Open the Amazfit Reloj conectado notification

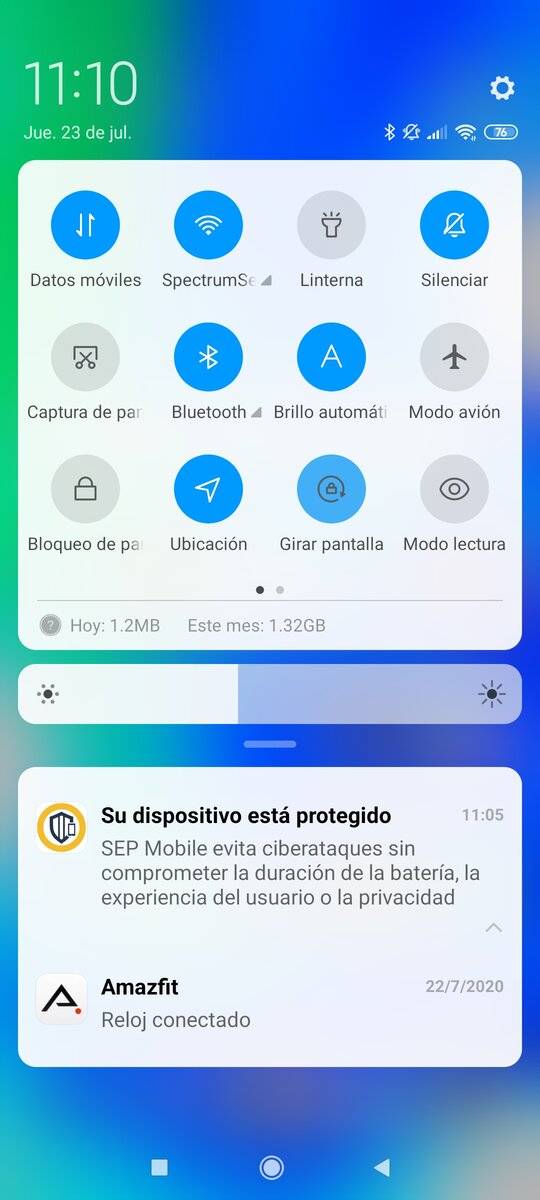point(270,1003)
